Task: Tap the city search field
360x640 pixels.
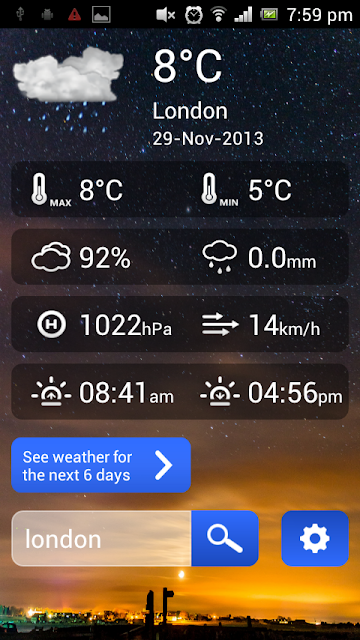Action: [102, 538]
